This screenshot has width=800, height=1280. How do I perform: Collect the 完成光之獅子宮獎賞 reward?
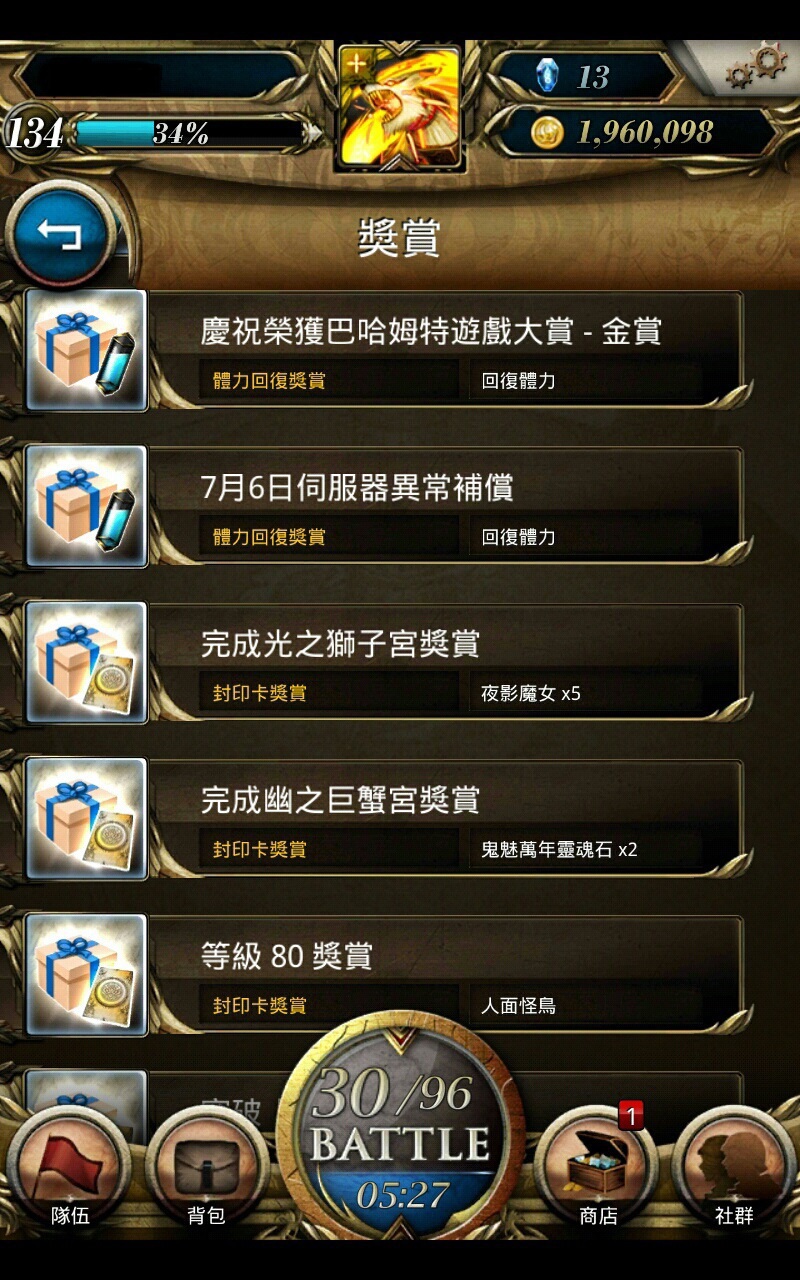[430, 664]
